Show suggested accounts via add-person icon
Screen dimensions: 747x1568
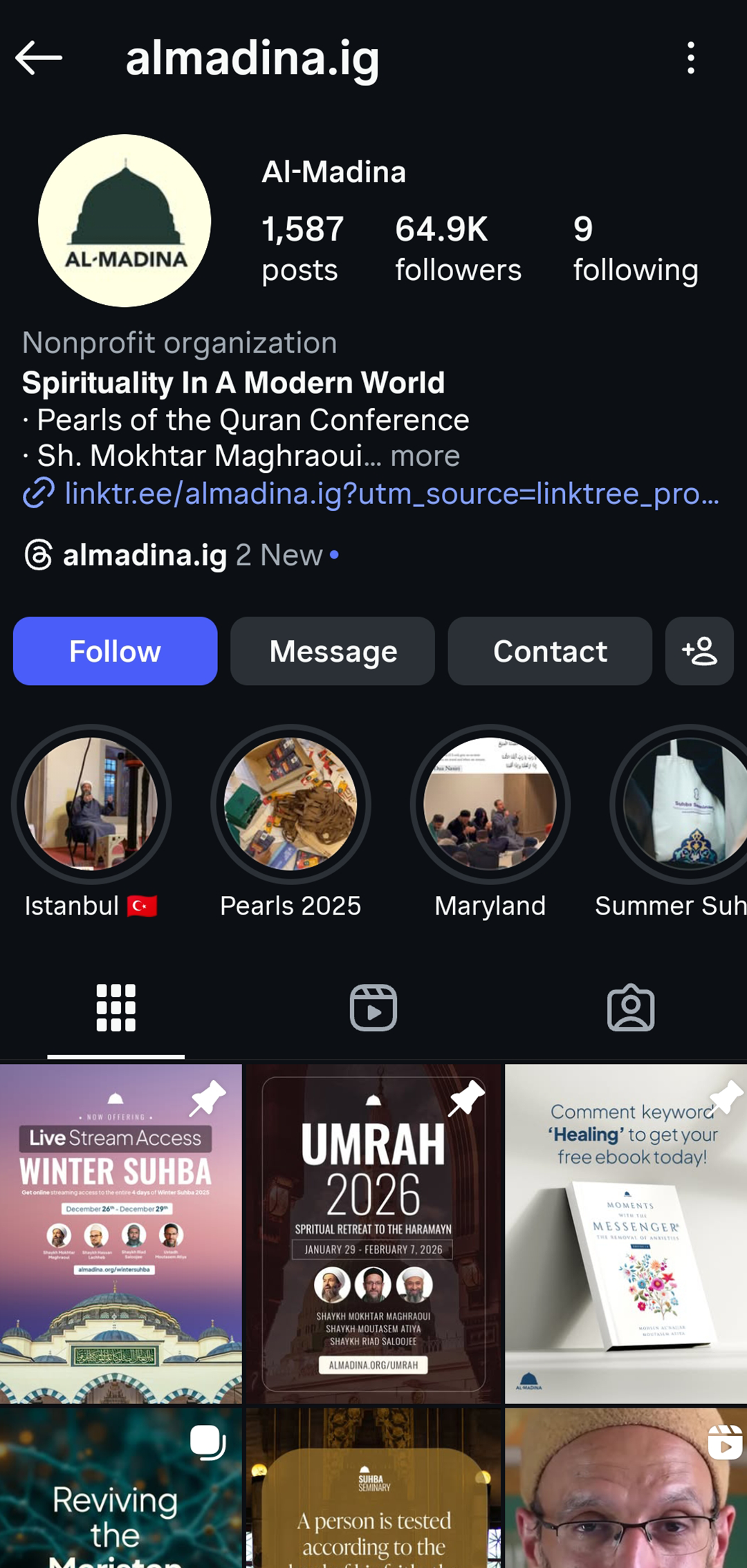[699, 651]
